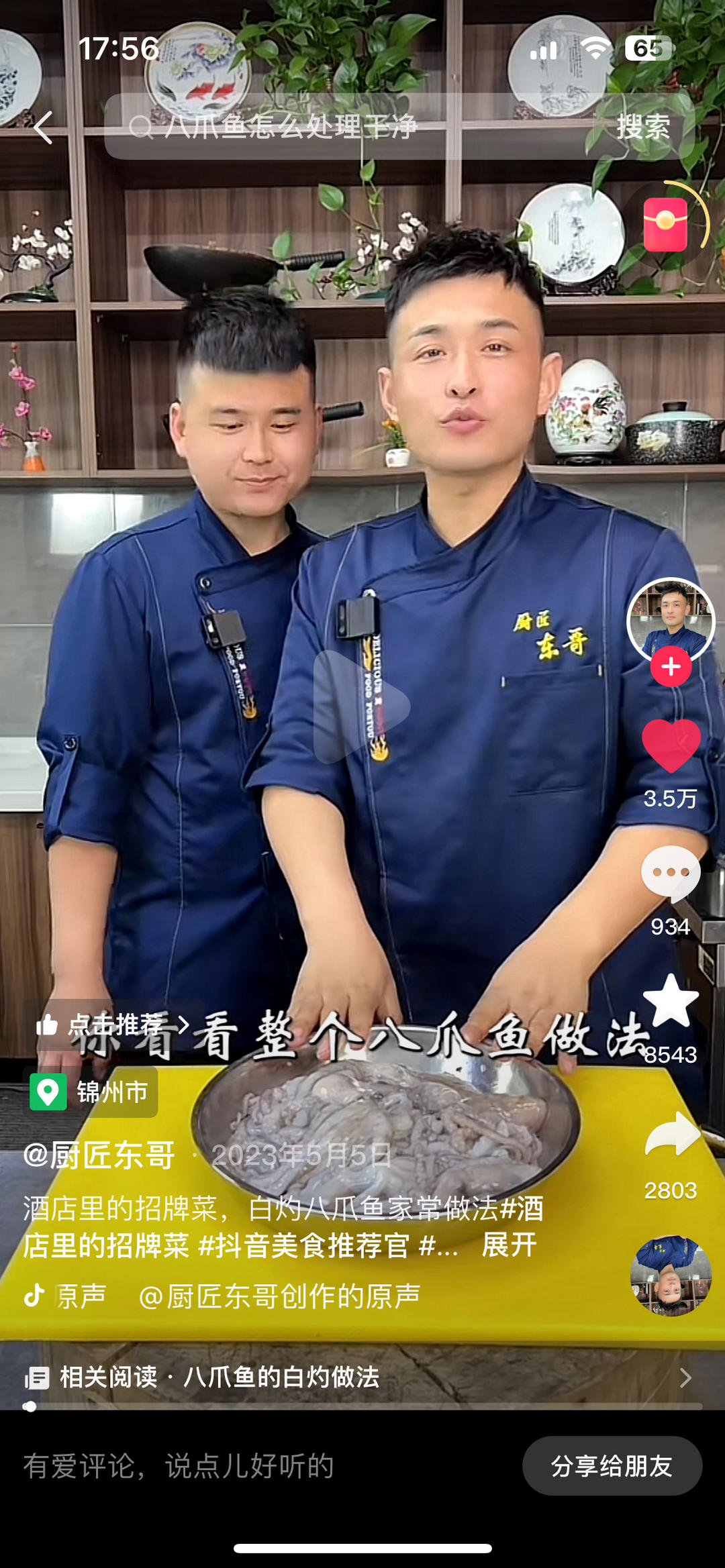Open the comments with 934 replies
The width and height of the screenshot is (725, 1568).
tap(671, 873)
